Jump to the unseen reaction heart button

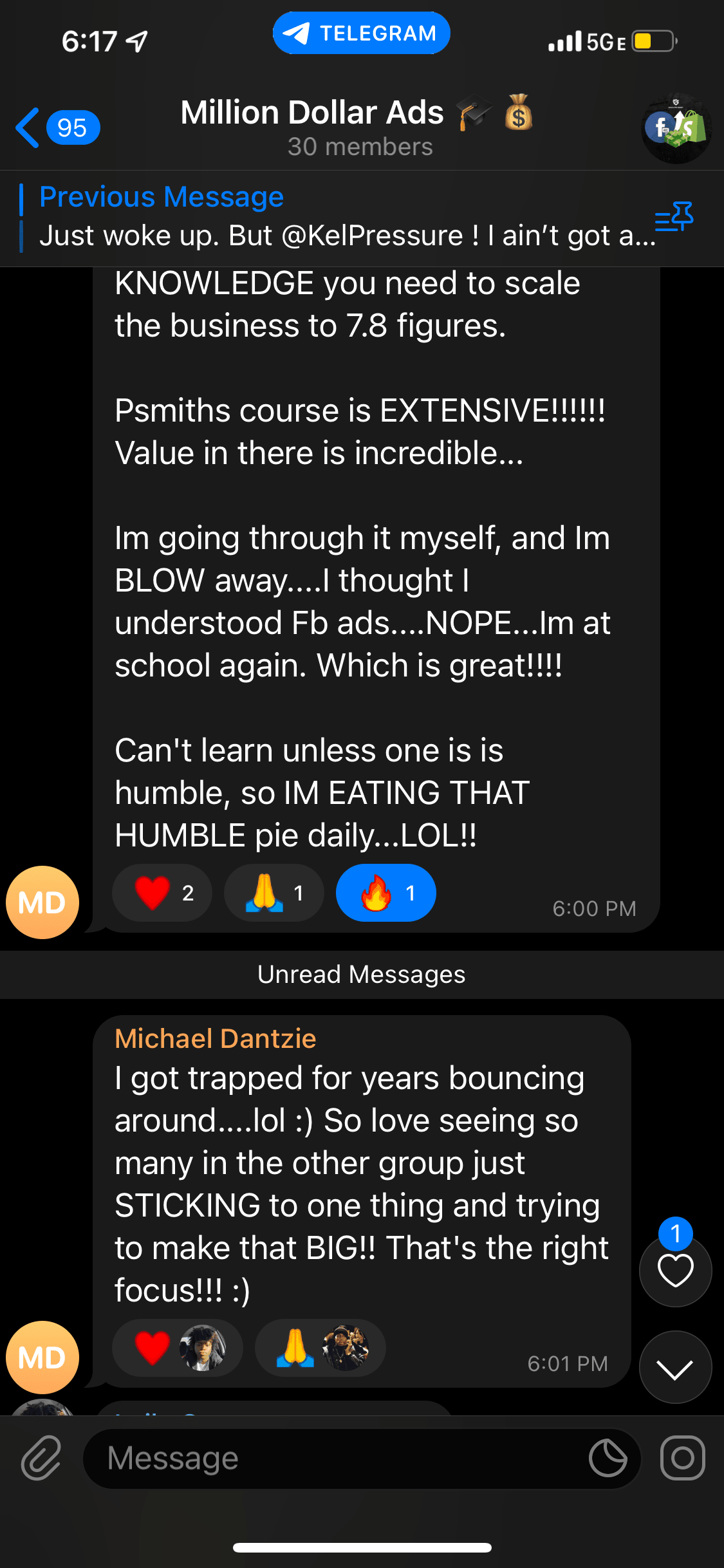[675, 1270]
